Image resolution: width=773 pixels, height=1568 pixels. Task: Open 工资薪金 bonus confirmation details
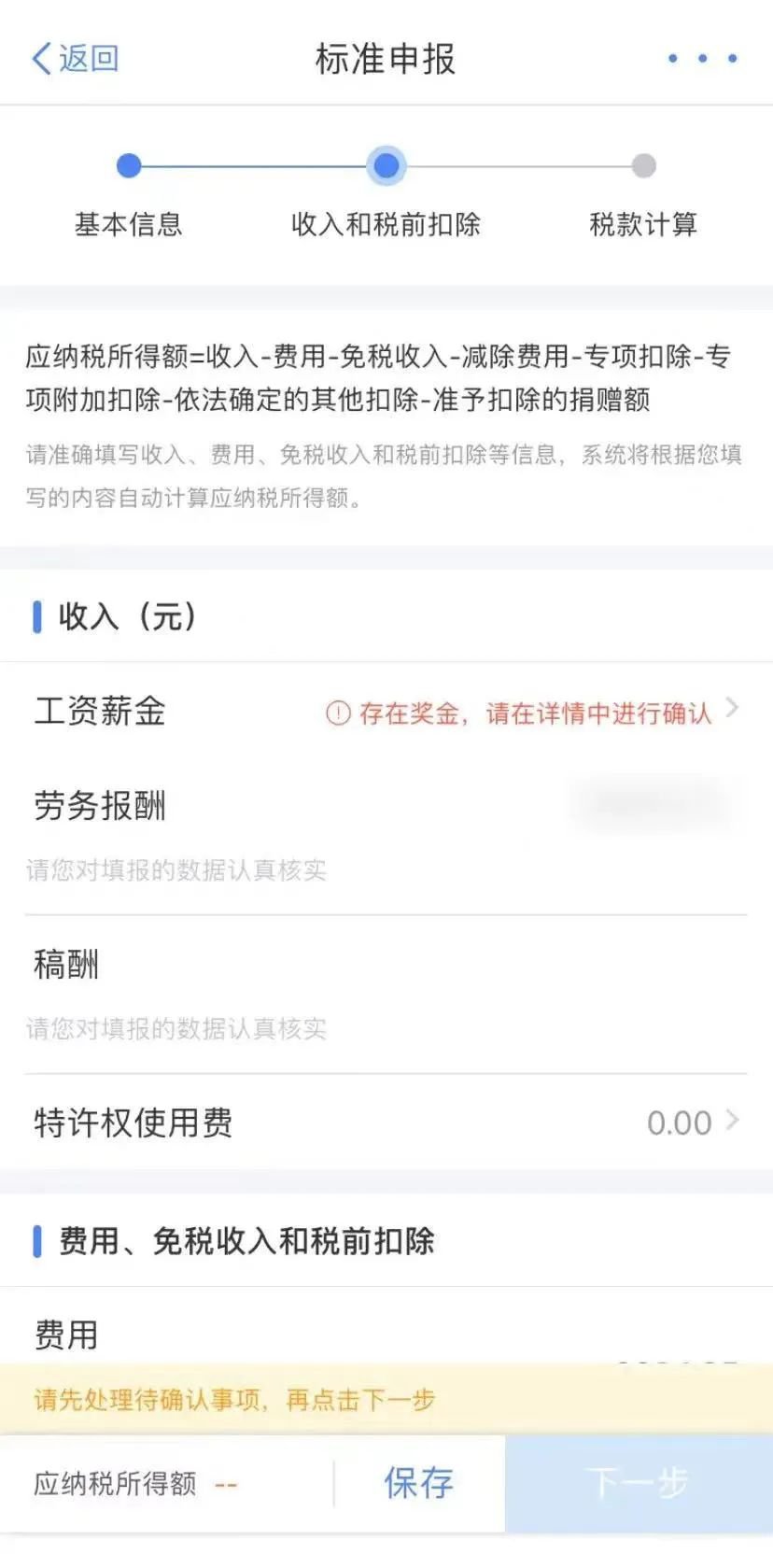532,713
